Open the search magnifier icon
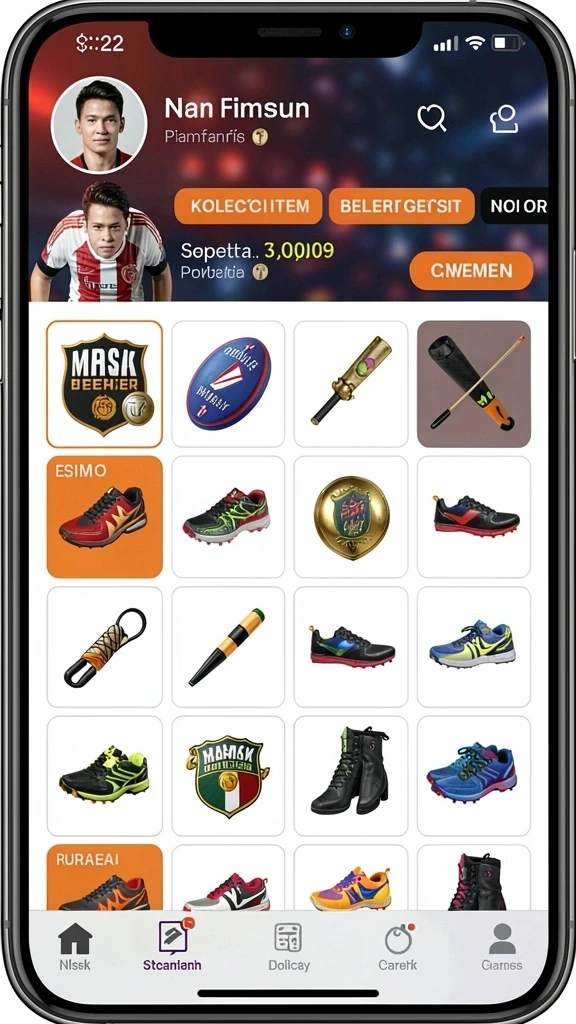The height and width of the screenshot is (1024, 576). coord(432,118)
